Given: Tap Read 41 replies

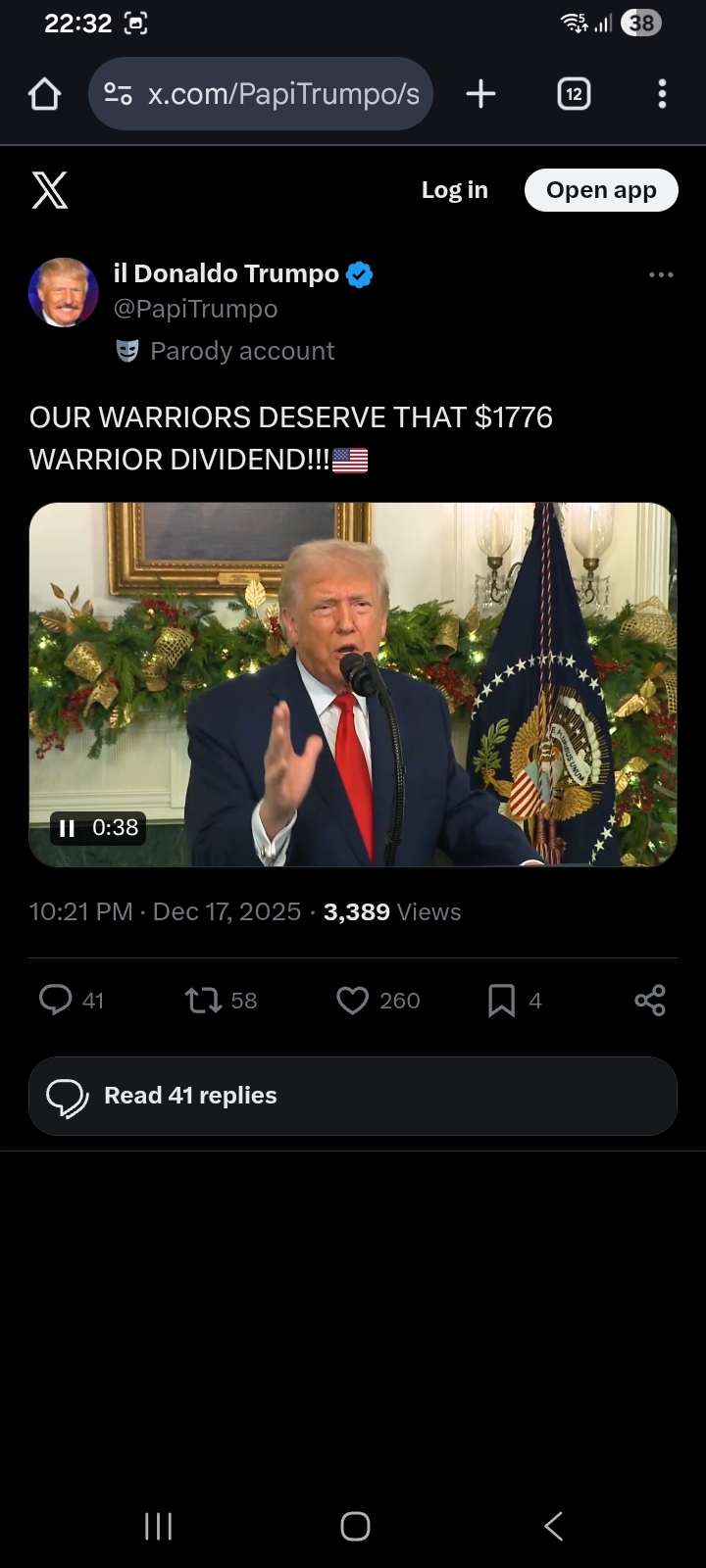Looking at the screenshot, I should click(x=353, y=1096).
